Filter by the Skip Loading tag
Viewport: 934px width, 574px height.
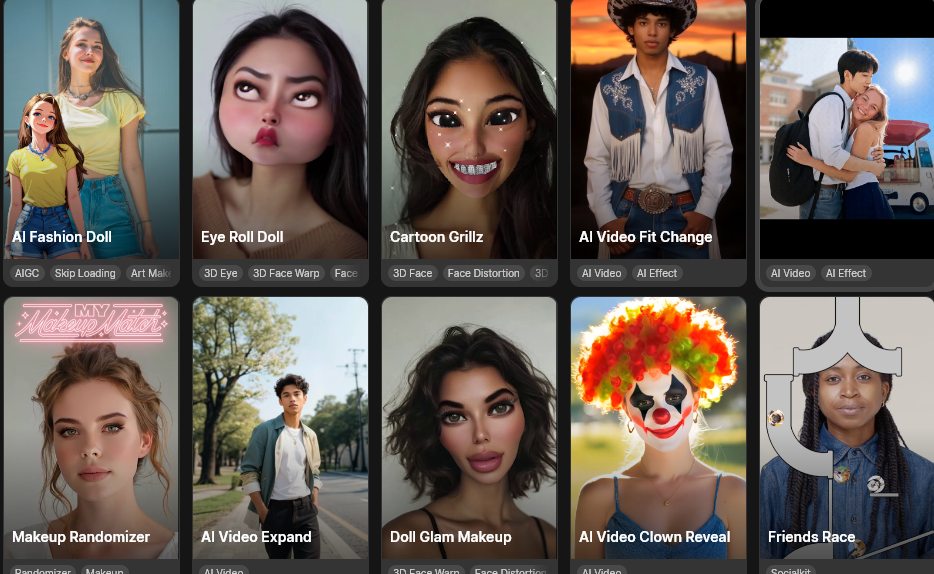tap(85, 273)
